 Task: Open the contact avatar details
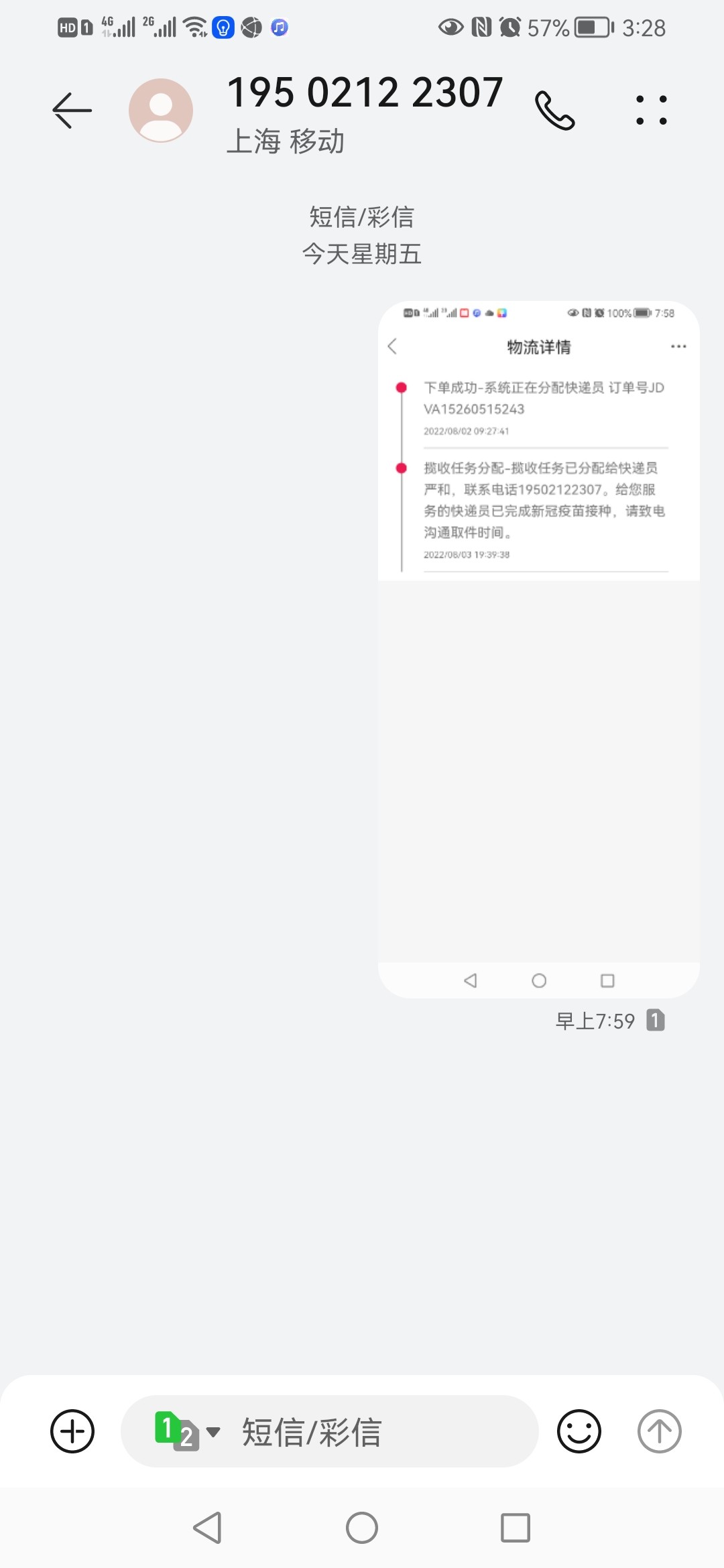161,111
